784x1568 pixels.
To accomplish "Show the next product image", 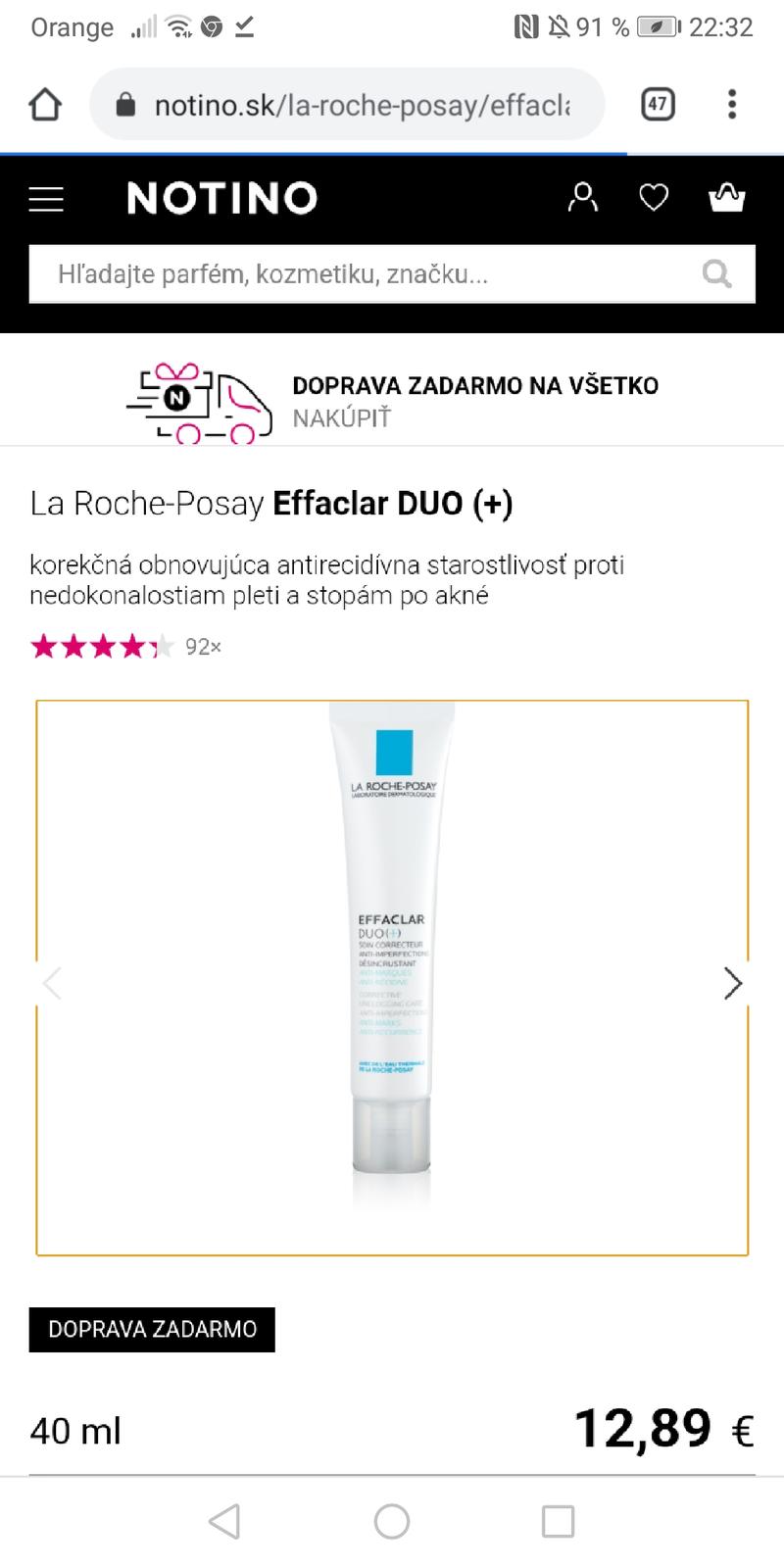I will coord(732,983).
